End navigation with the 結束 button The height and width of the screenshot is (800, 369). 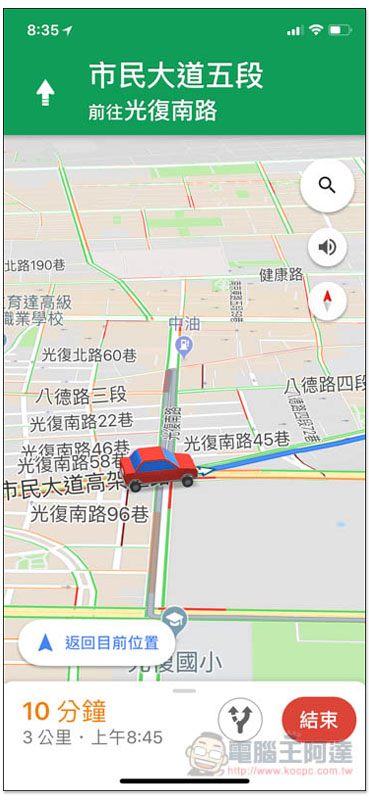click(x=318, y=720)
